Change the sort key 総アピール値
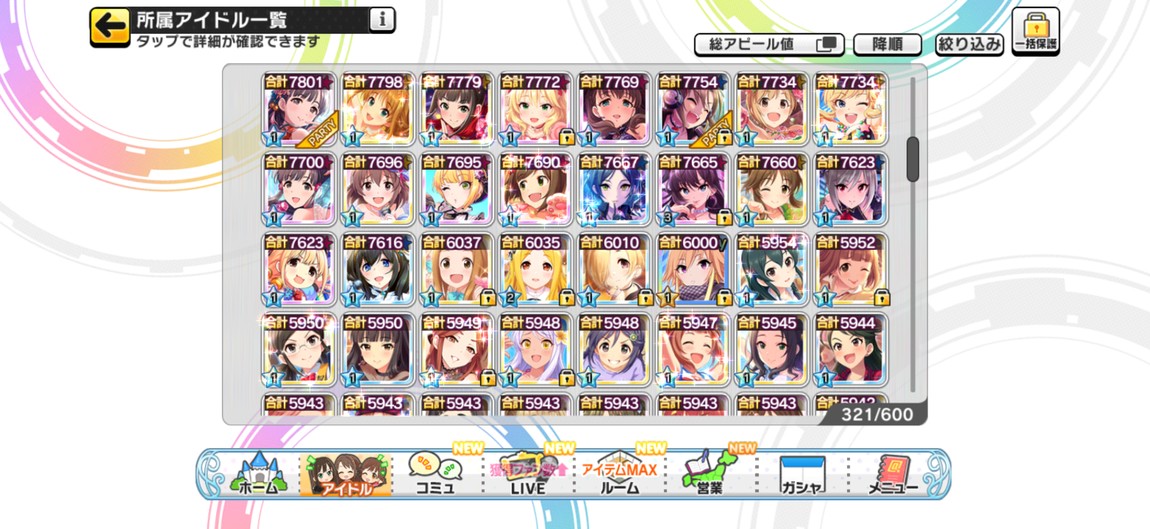 (x=768, y=45)
